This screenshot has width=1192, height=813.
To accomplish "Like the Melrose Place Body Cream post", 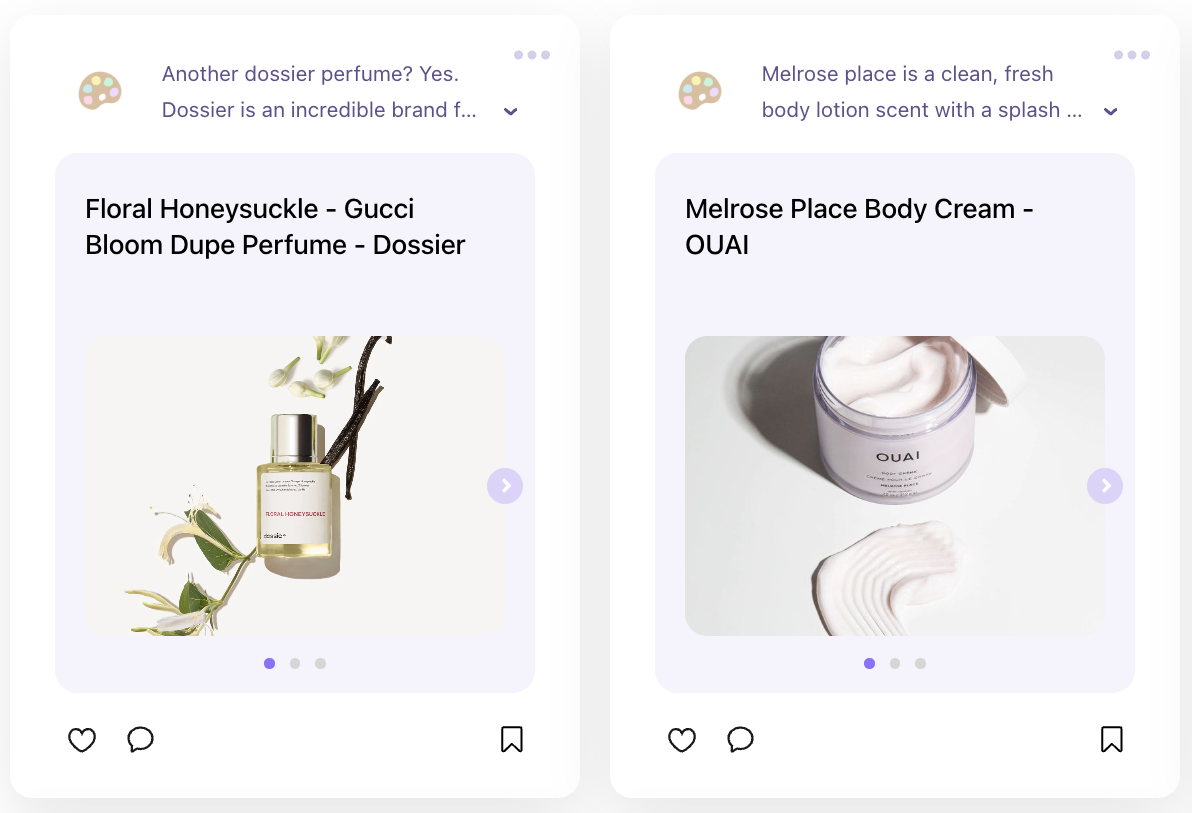I will coord(682,740).
